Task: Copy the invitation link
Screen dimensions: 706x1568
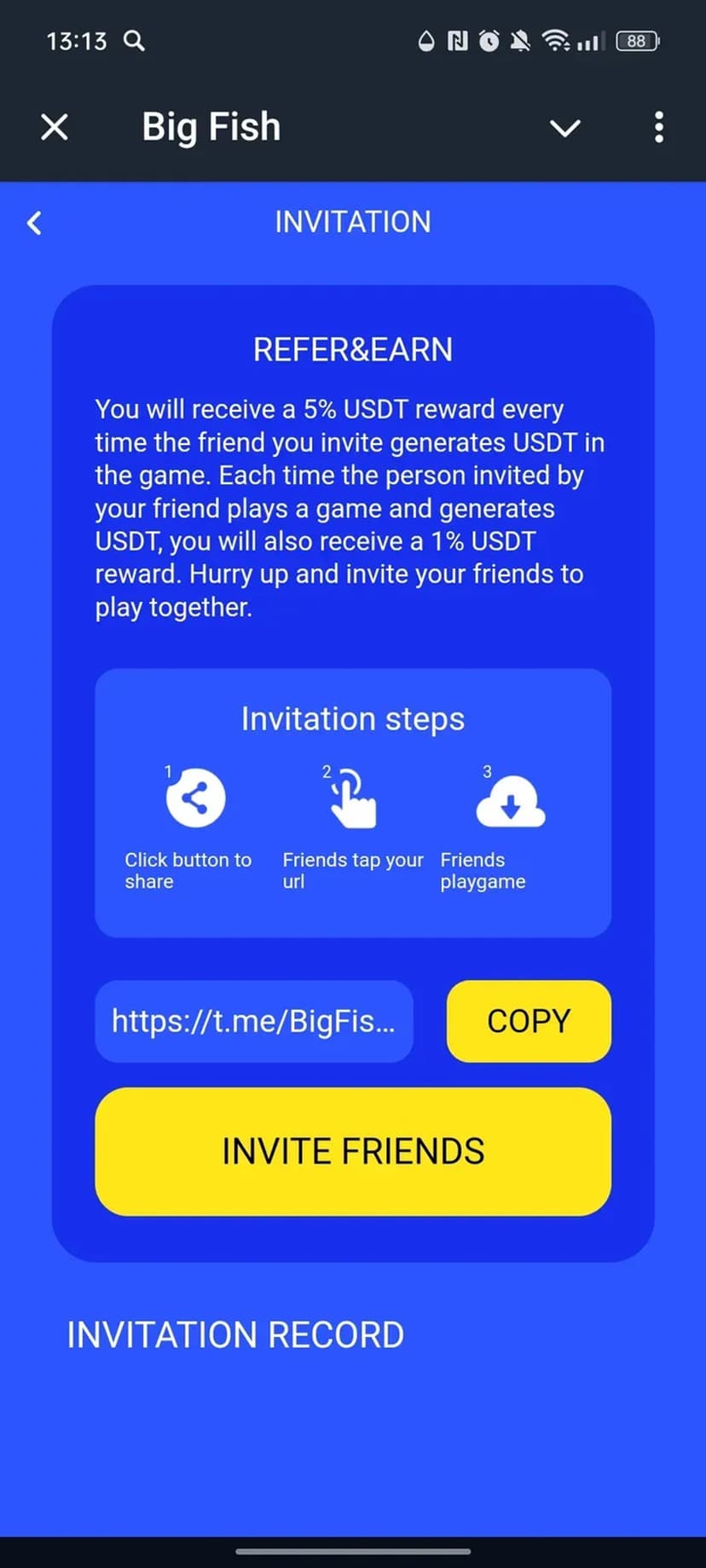Action: click(528, 1021)
